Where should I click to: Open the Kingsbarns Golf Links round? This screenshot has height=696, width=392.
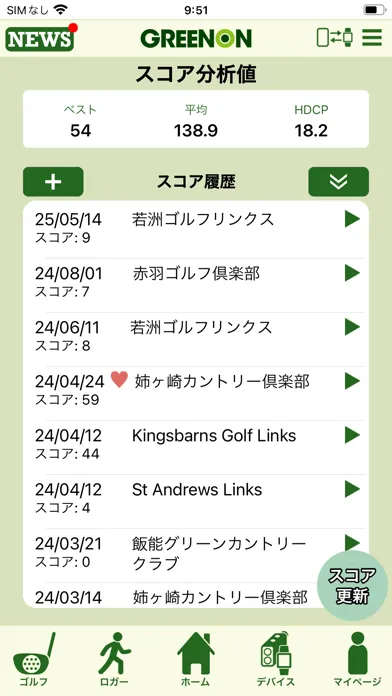pyautogui.click(x=196, y=447)
